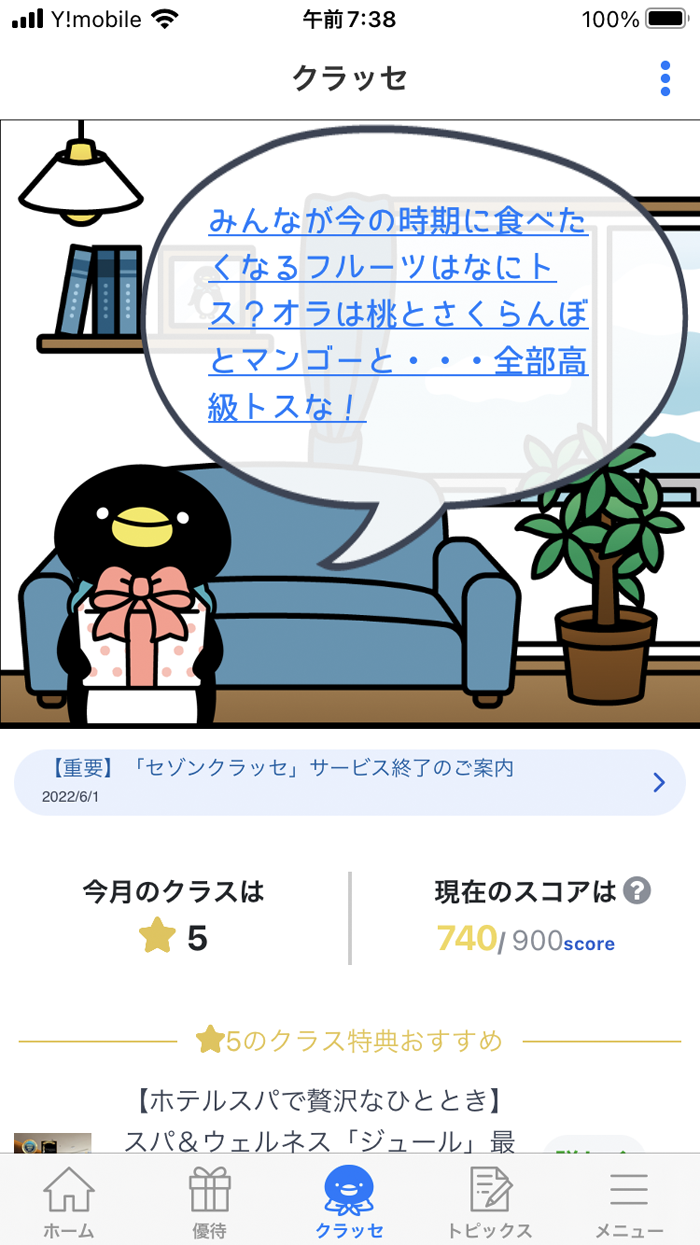The height and width of the screenshot is (1245, 700).
Task: Go to the トピックス tab
Action: (490, 1202)
